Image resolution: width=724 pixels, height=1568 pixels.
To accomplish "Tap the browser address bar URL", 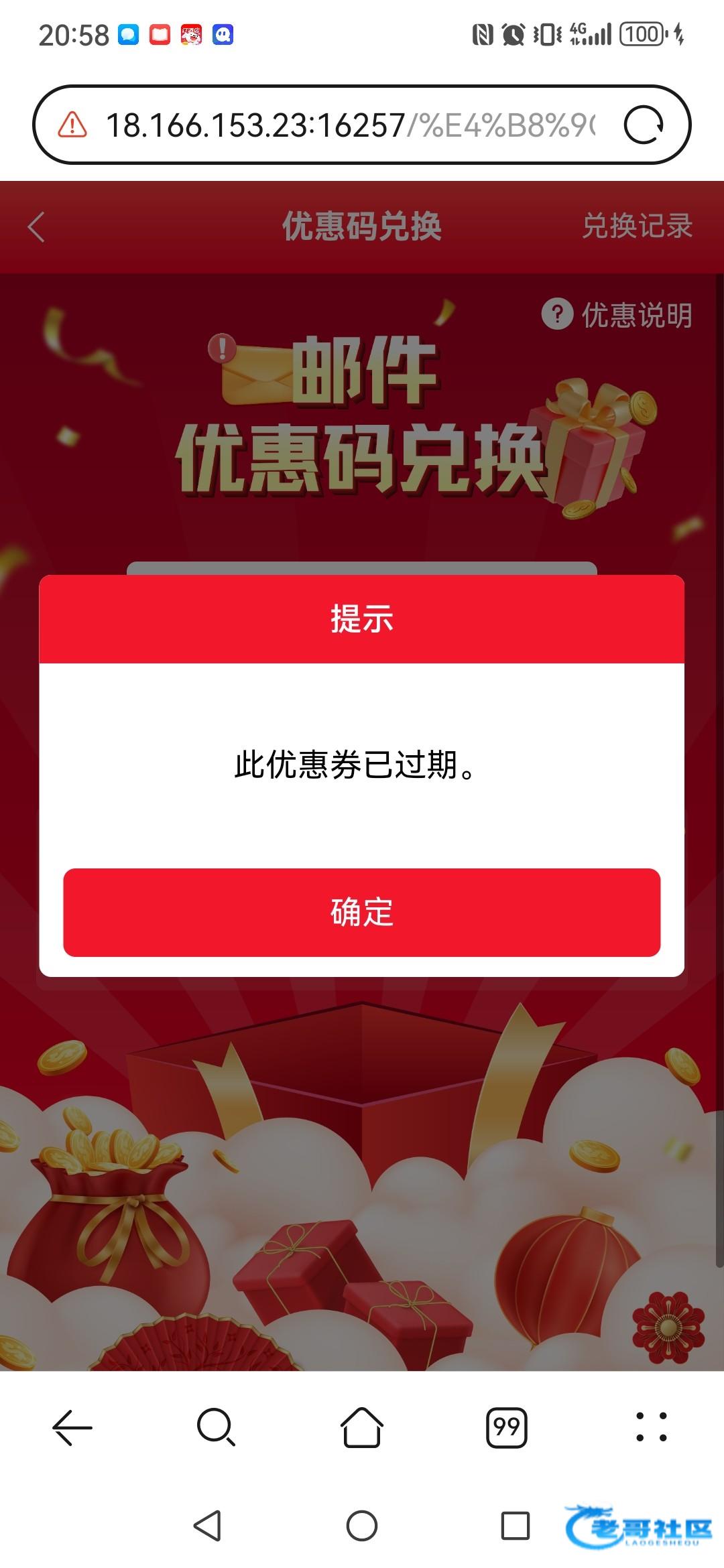I will tap(349, 125).
